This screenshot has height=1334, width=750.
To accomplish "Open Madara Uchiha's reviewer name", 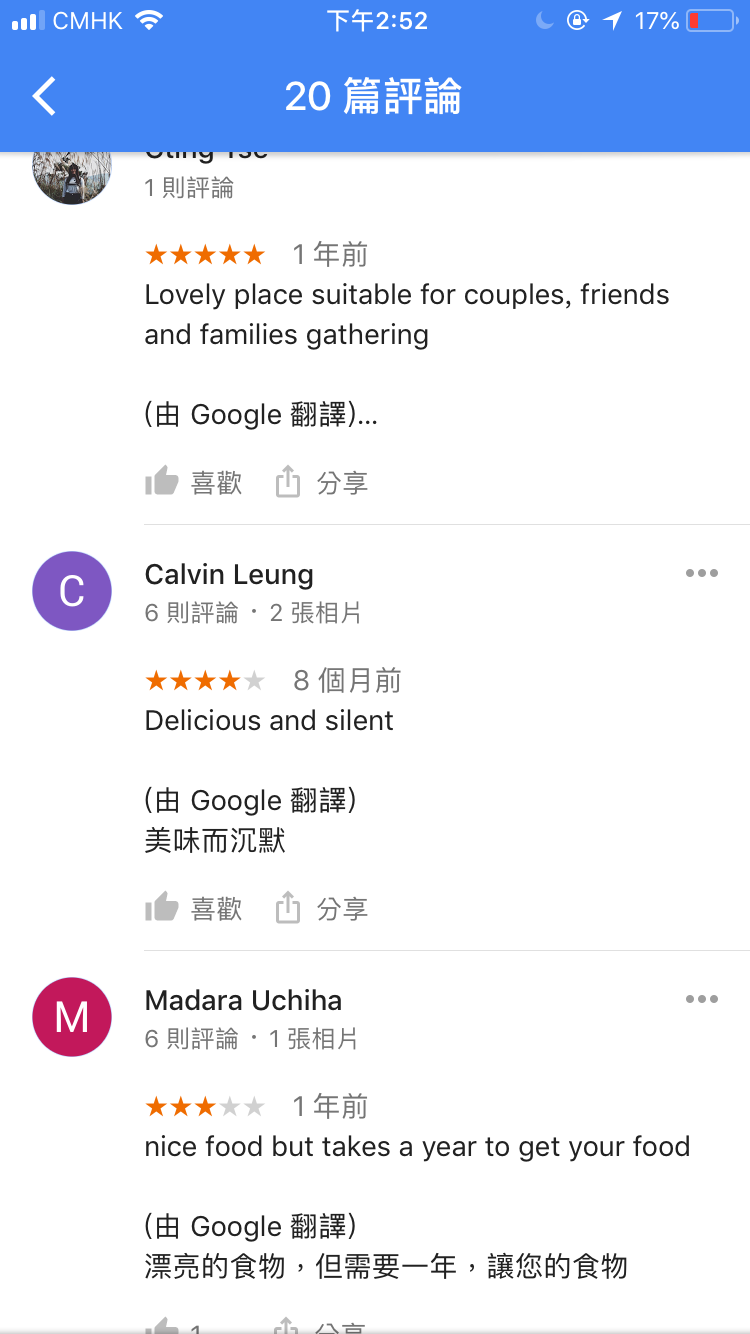I will pyautogui.click(x=243, y=1000).
